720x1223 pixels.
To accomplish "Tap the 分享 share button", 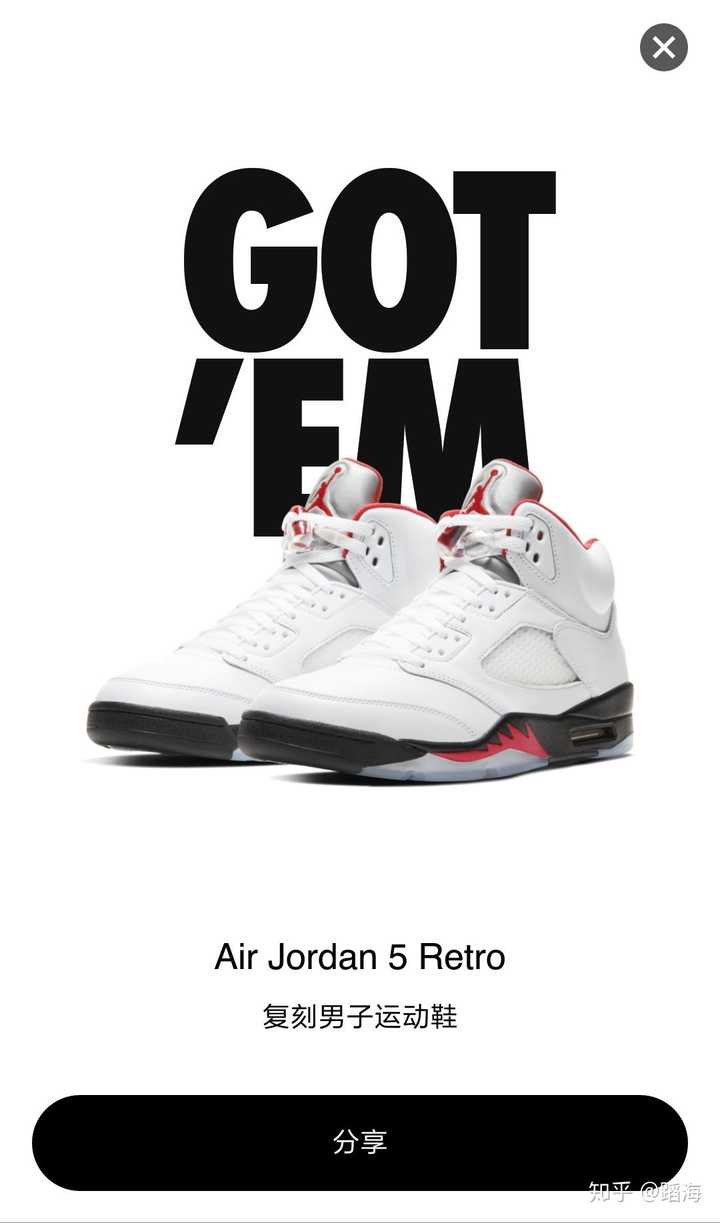I will (x=360, y=1142).
